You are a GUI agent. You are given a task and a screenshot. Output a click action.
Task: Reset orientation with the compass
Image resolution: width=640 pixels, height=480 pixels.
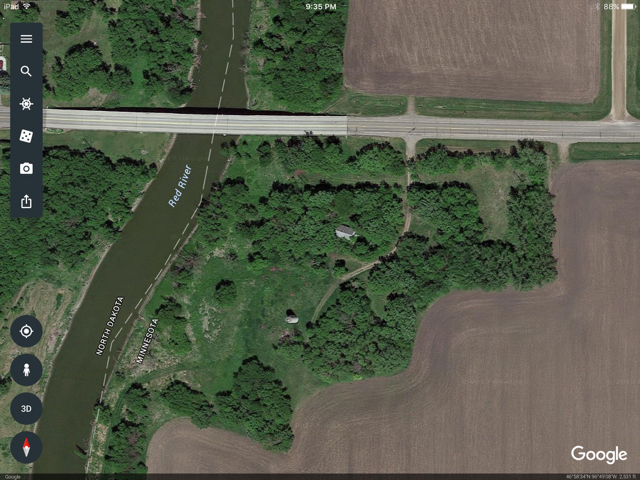click(x=26, y=446)
